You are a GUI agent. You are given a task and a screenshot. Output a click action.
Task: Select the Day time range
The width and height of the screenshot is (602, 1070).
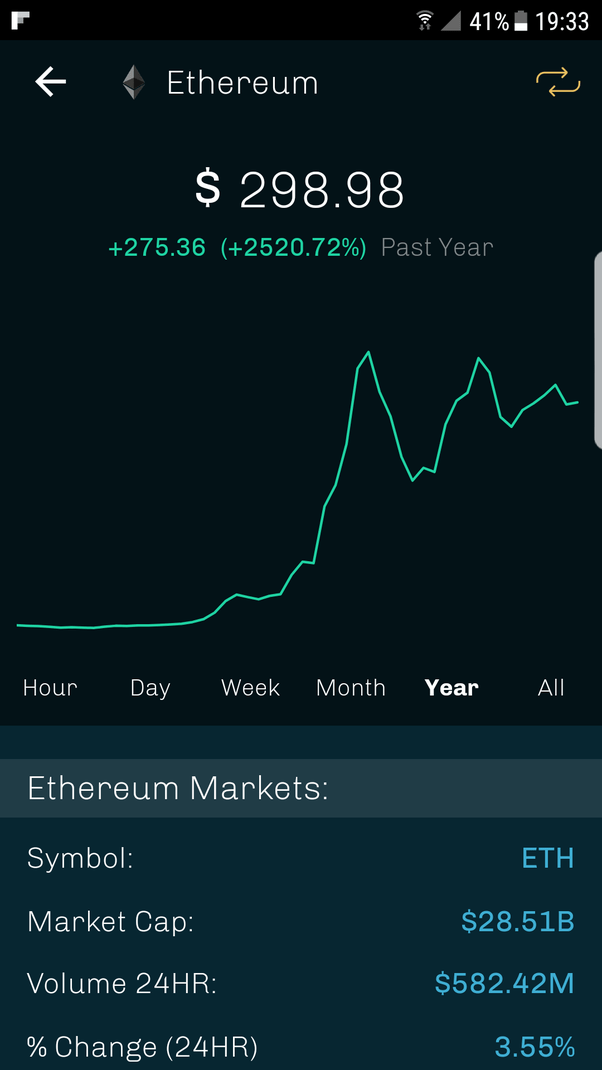coord(150,688)
